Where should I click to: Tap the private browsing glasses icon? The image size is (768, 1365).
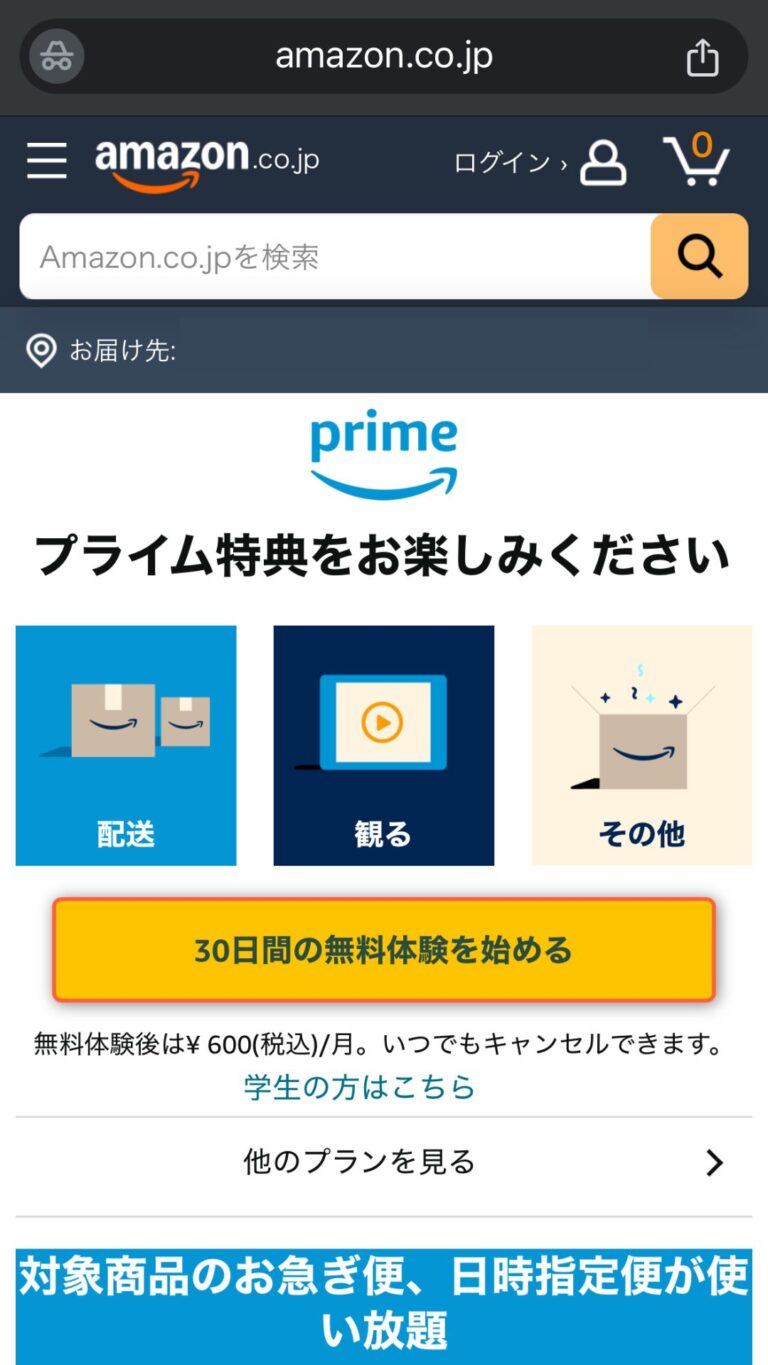[x=55, y=56]
